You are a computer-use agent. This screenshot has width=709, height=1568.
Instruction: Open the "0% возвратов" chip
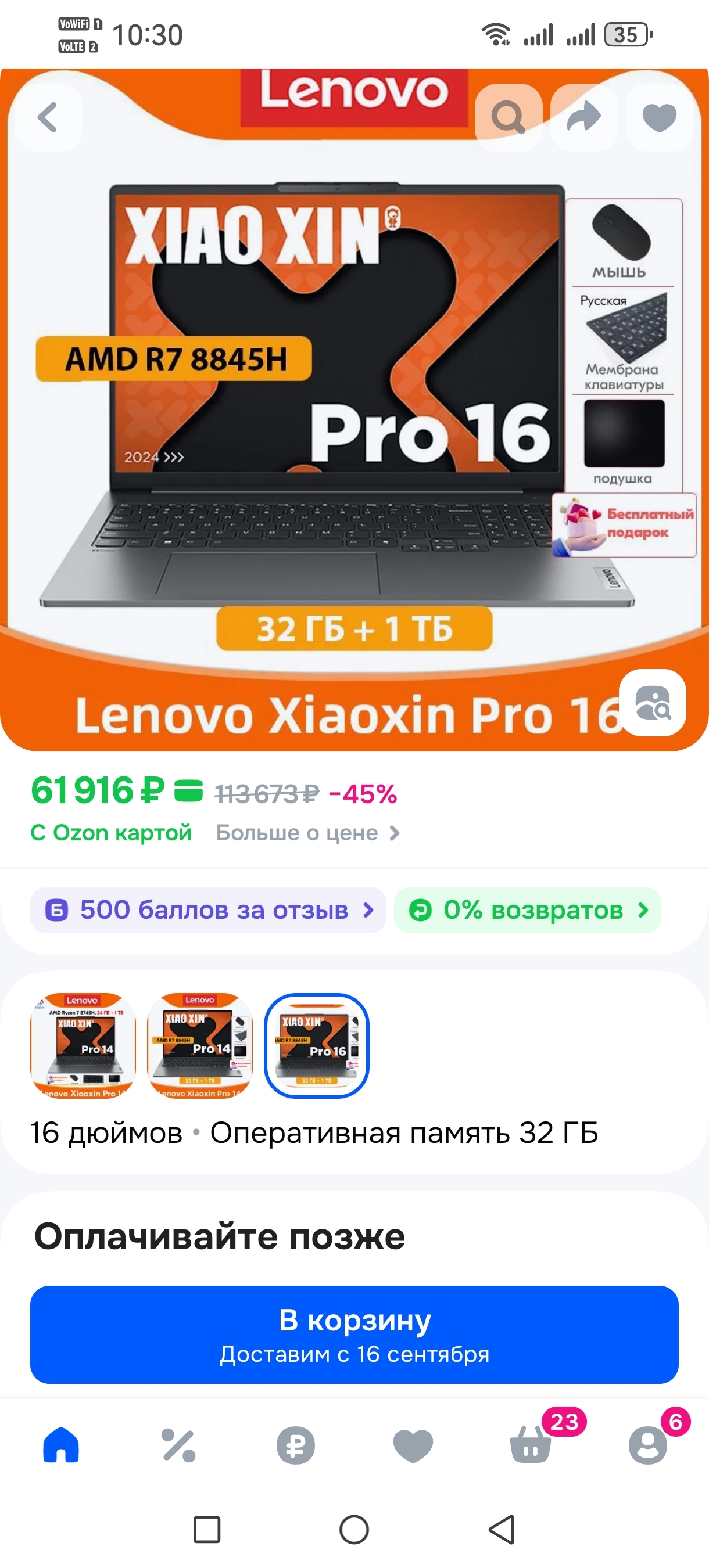click(528, 910)
